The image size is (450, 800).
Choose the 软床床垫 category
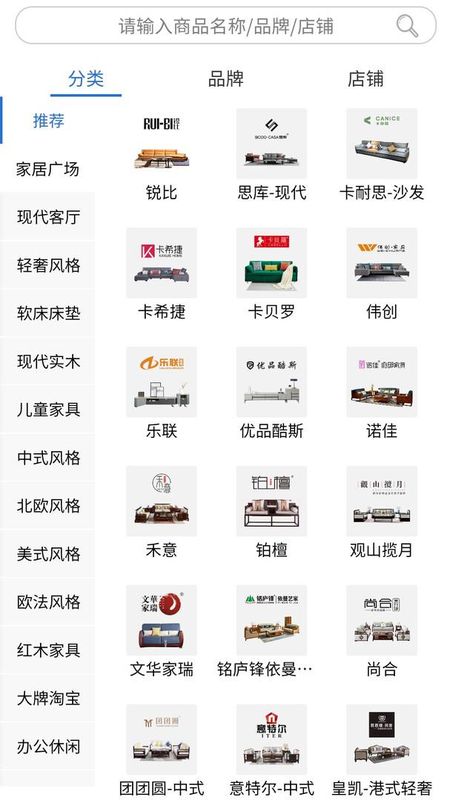coord(47,313)
